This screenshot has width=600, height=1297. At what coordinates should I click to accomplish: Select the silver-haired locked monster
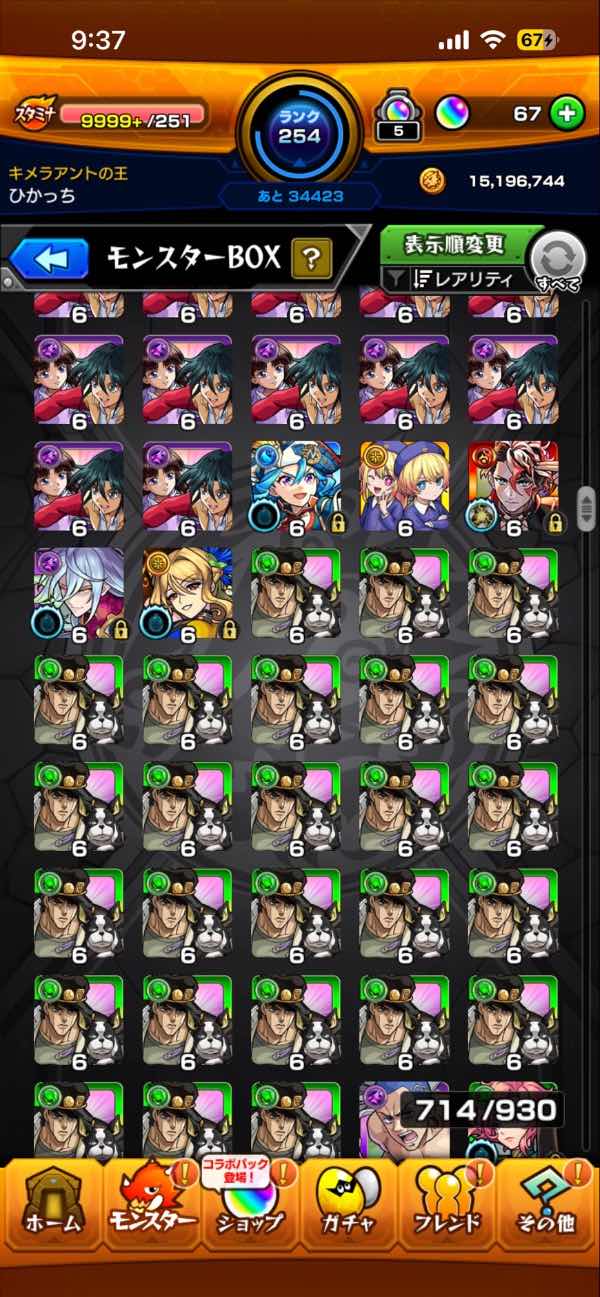coord(79,595)
